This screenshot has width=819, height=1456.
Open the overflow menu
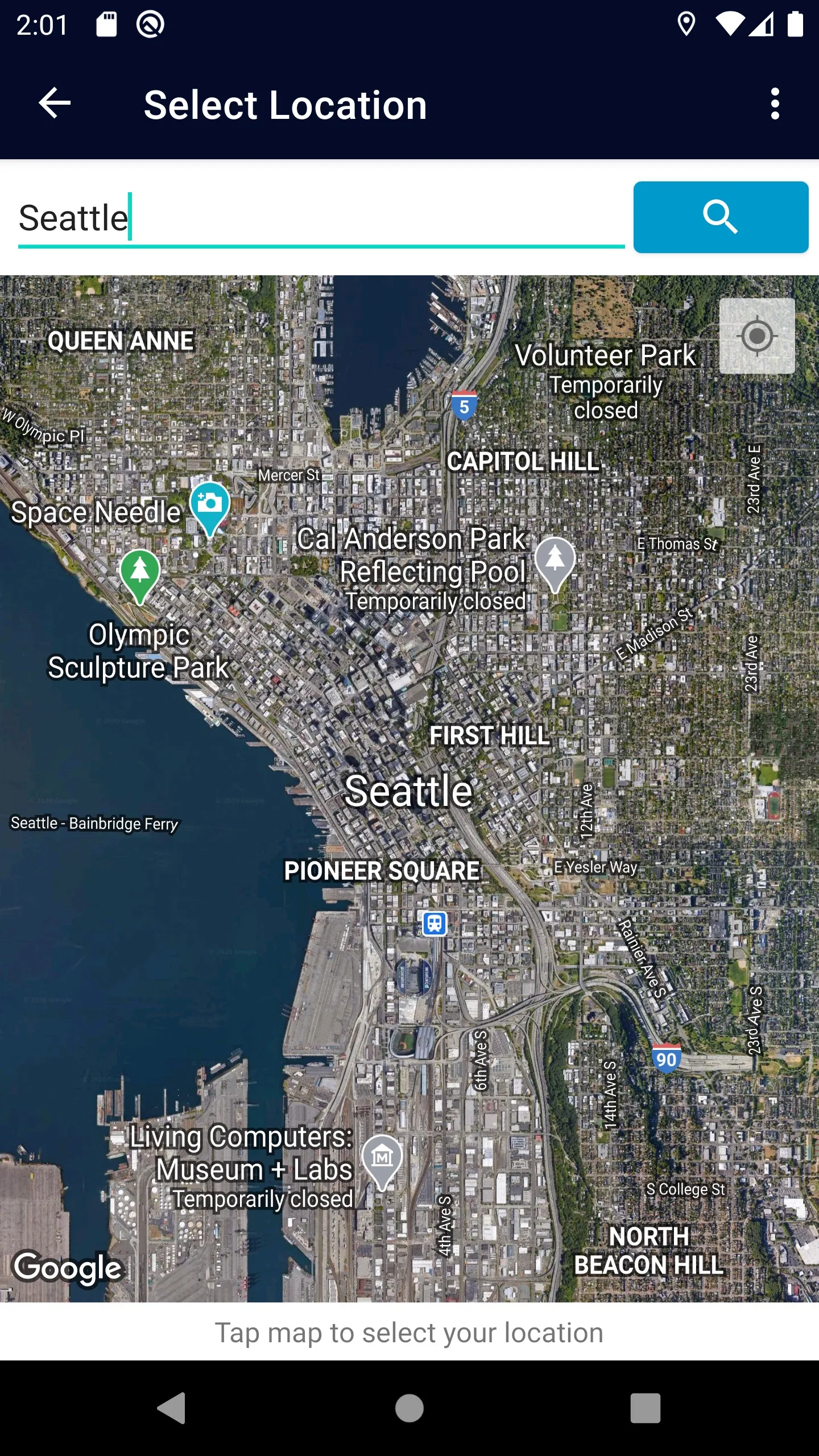coord(775,104)
